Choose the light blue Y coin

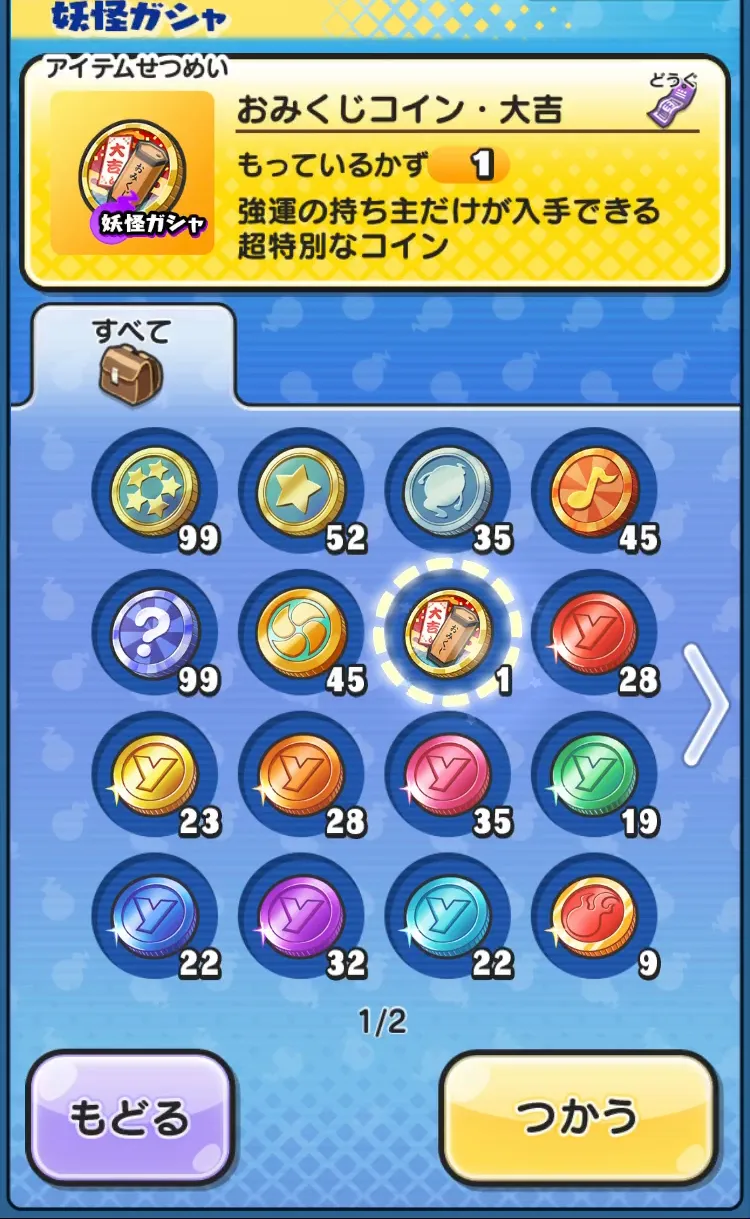pos(447,916)
